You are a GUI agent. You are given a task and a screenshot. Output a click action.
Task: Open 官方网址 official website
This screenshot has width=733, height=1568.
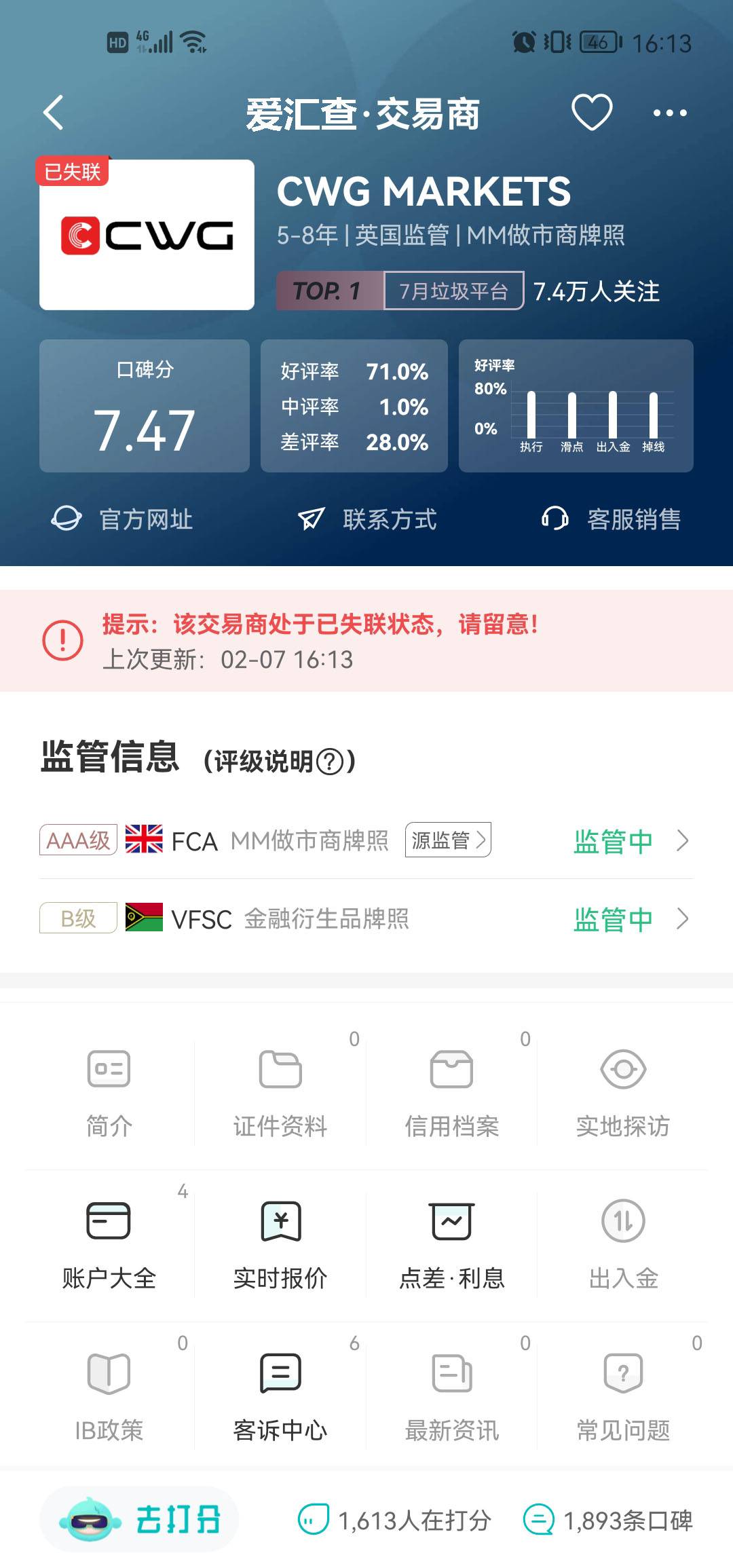123,519
